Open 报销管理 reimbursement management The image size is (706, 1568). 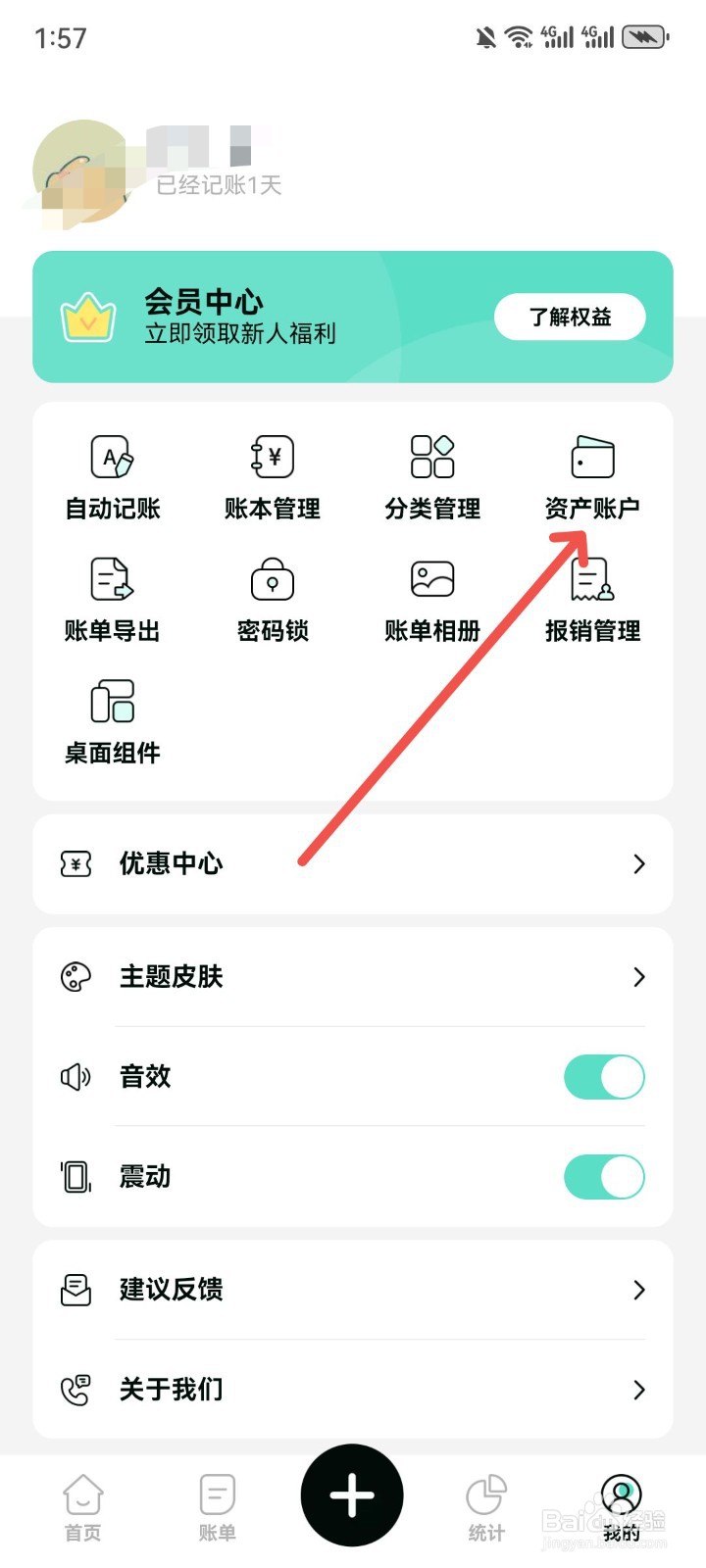[590, 598]
